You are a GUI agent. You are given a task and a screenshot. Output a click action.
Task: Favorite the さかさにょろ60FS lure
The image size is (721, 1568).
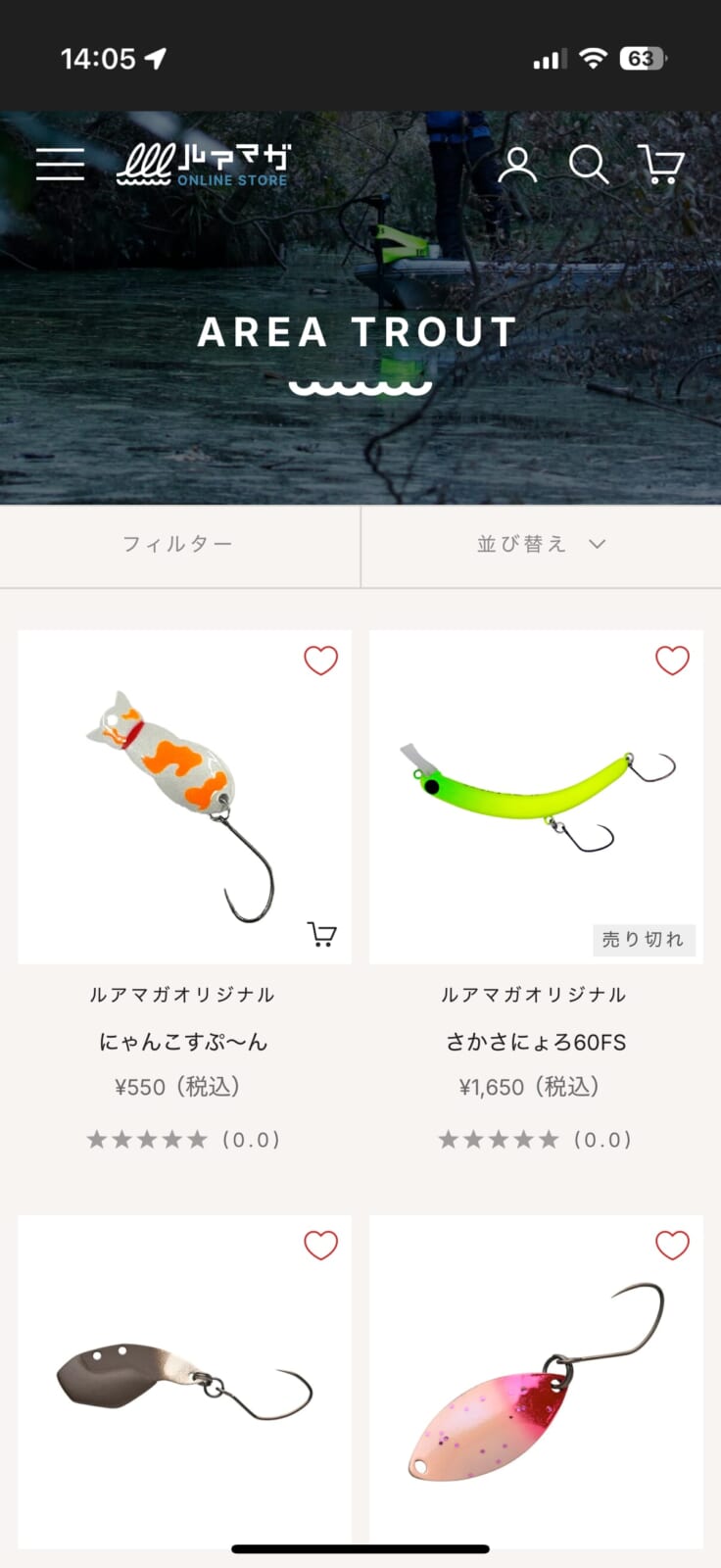(x=672, y=661)
